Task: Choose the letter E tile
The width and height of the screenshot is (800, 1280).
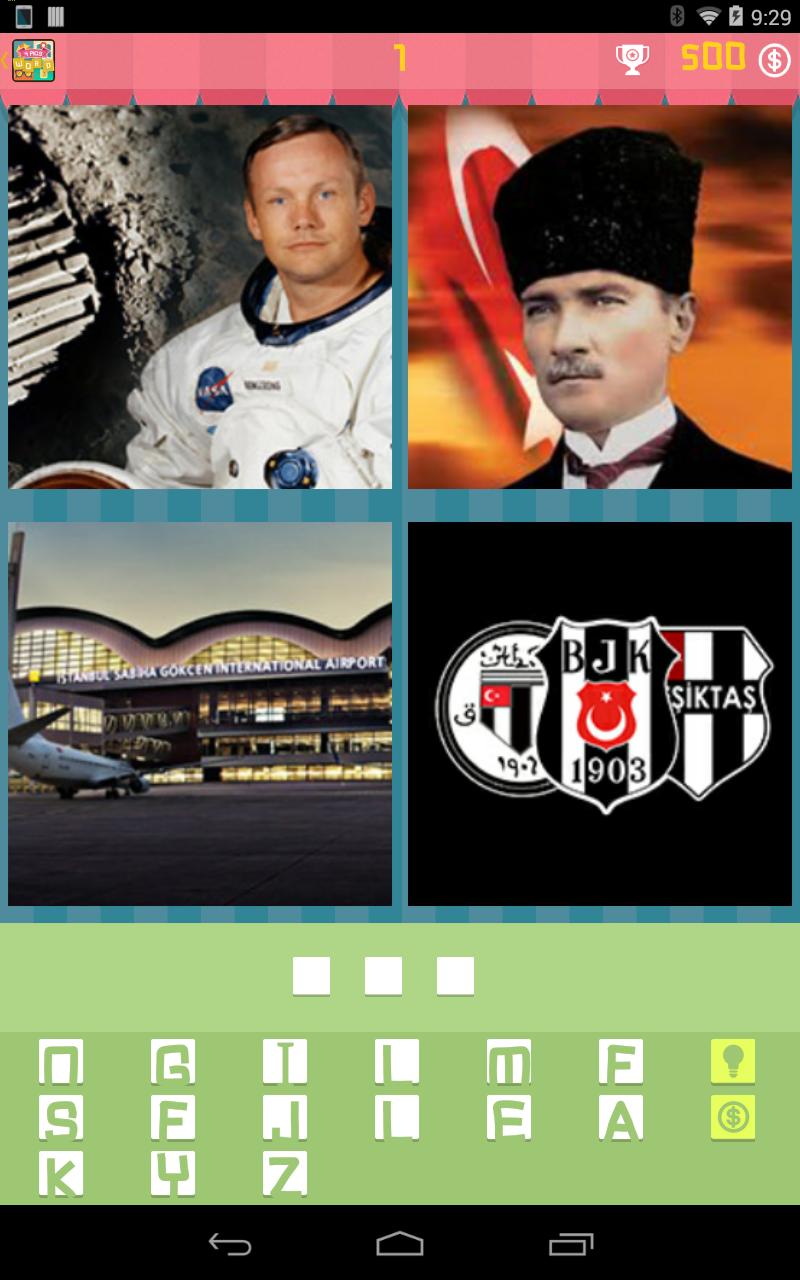Action: click(509, 1118)
